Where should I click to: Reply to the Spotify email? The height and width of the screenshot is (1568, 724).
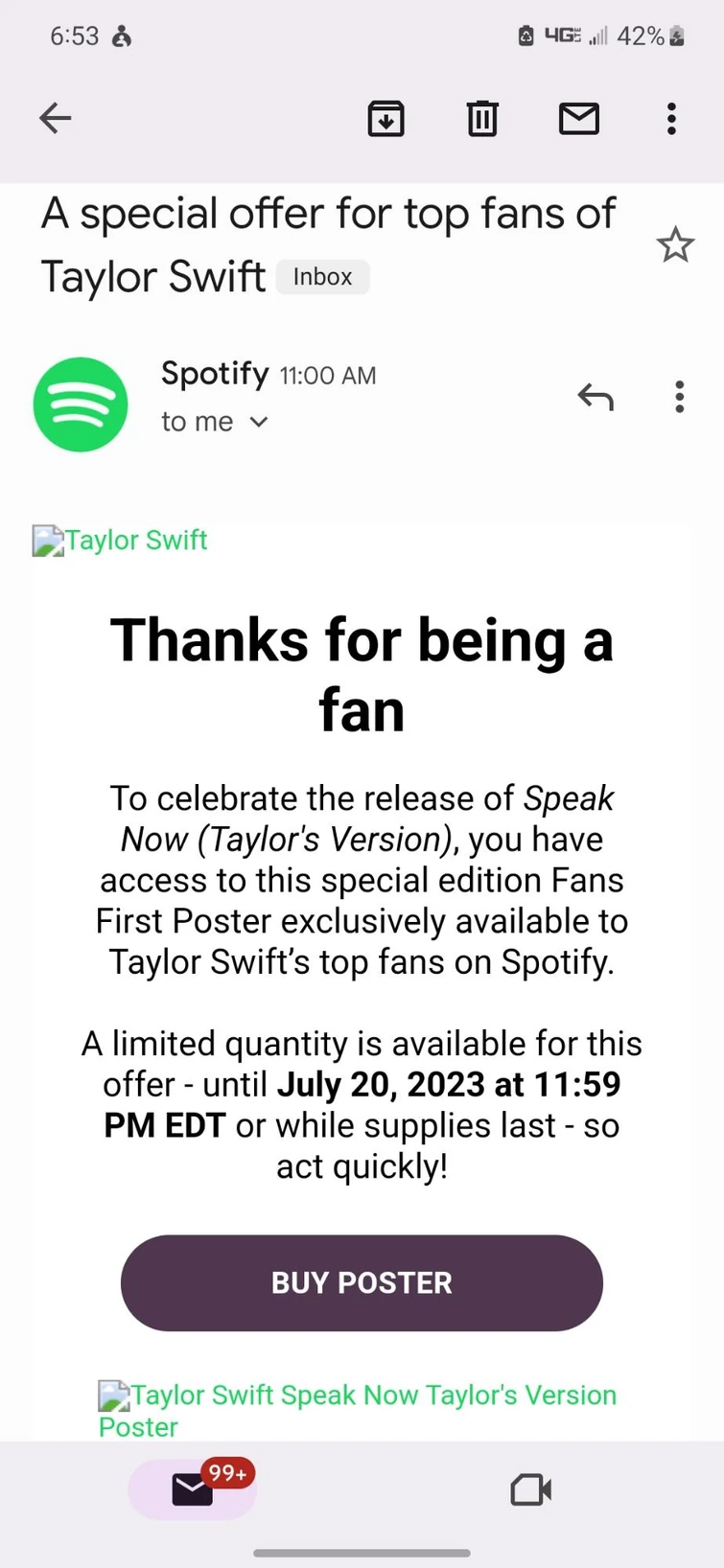(596, 397)
